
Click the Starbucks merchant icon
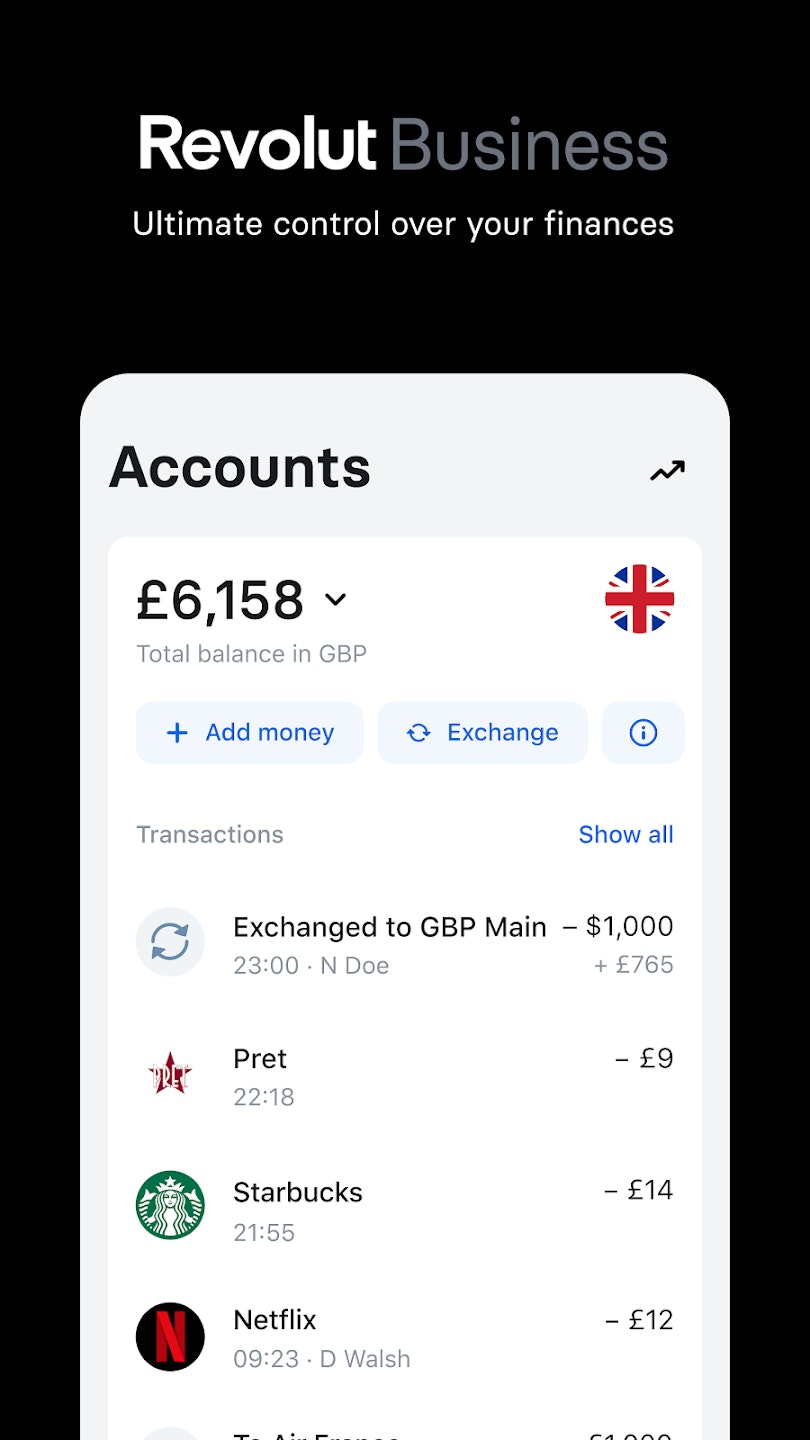pos(170,1205)
